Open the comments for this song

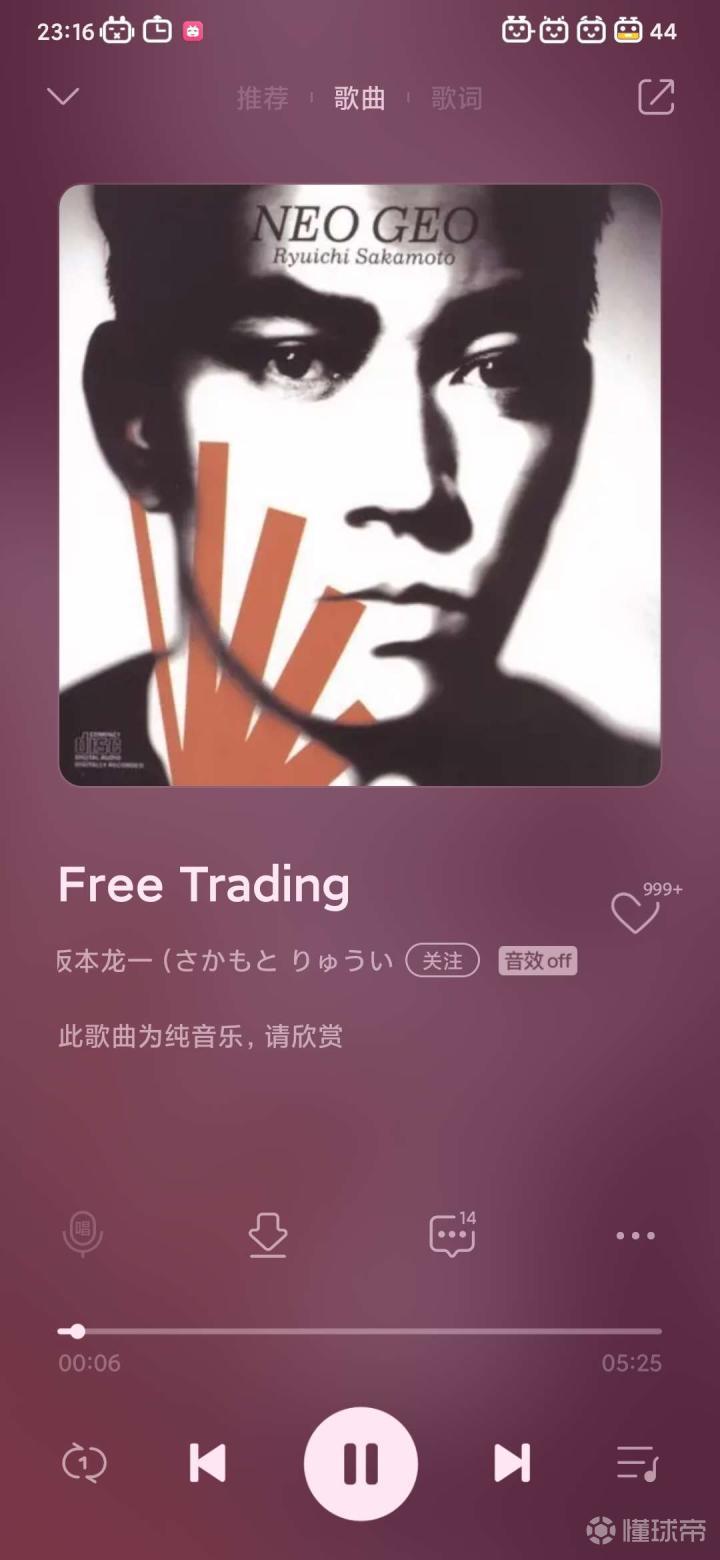(x=451, y=1236)
